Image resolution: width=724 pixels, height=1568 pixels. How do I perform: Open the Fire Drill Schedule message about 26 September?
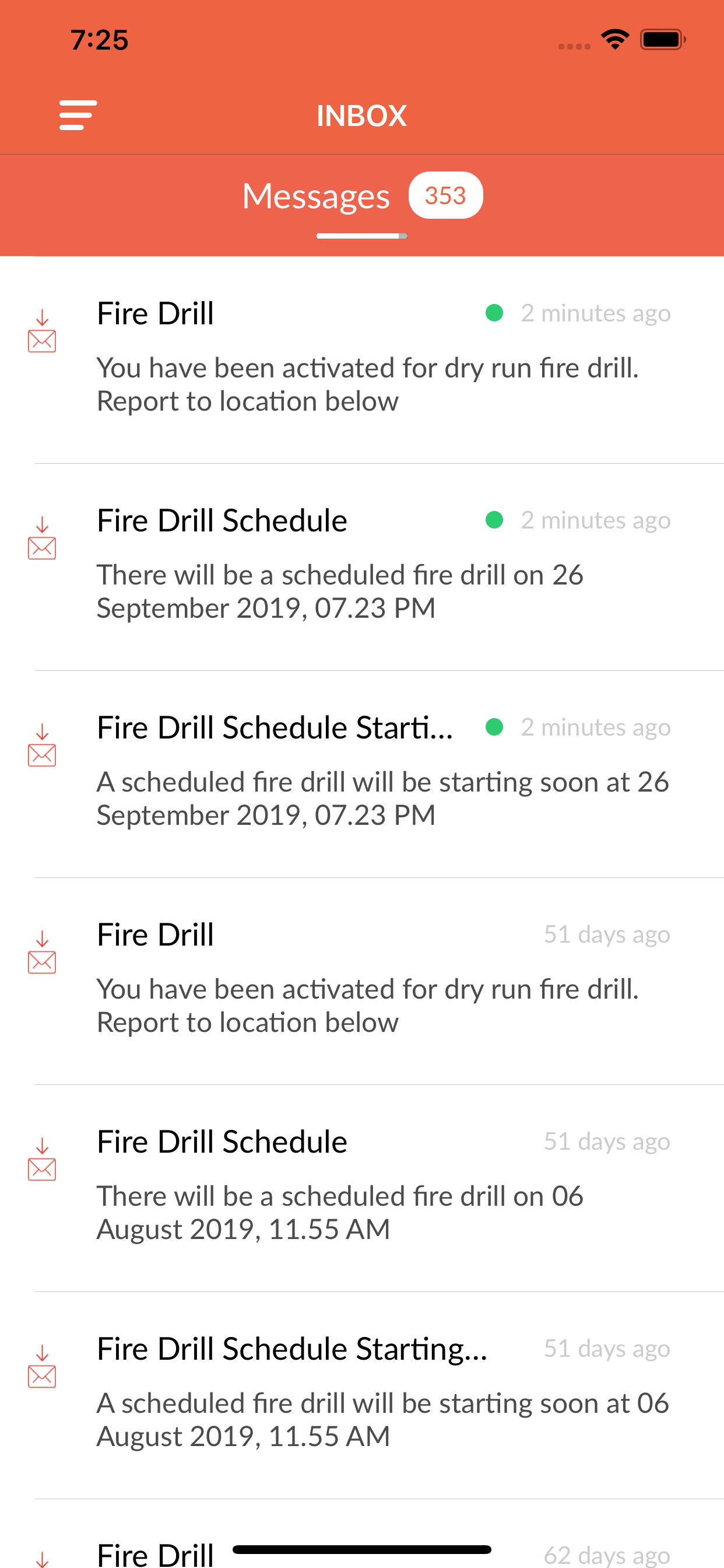(362, 568)
